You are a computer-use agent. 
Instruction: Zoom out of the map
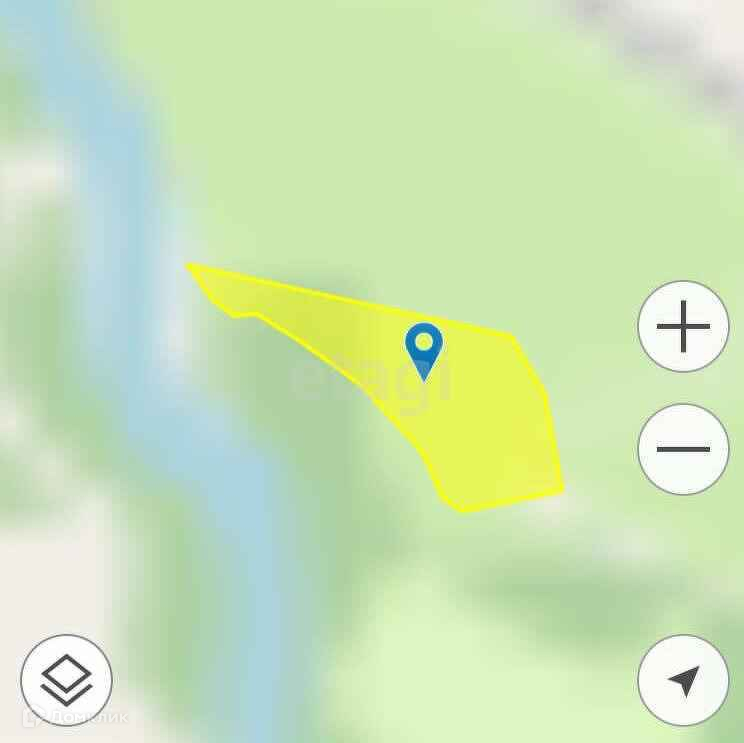coord(683,449)
